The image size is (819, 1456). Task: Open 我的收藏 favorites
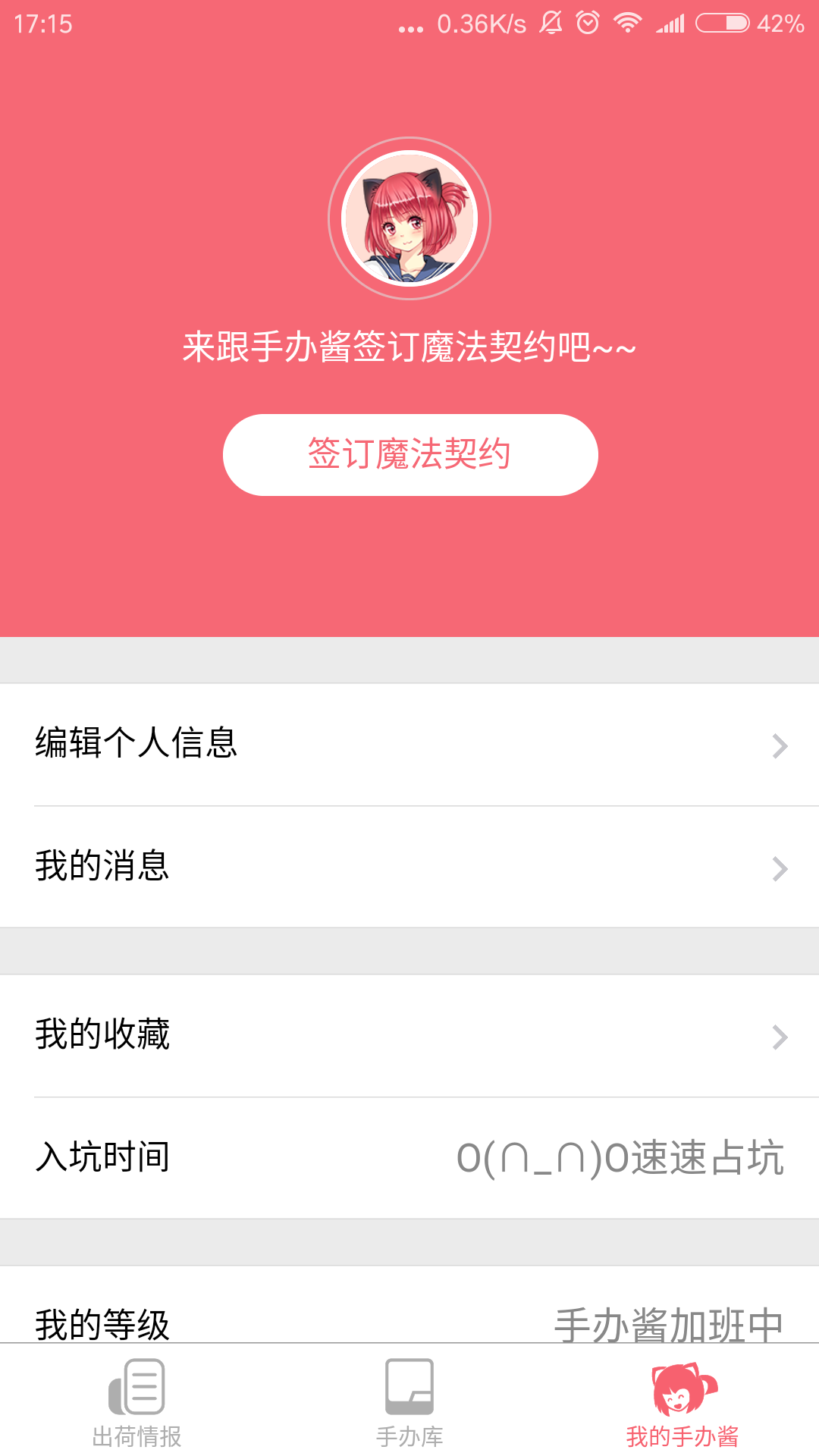409,1035
